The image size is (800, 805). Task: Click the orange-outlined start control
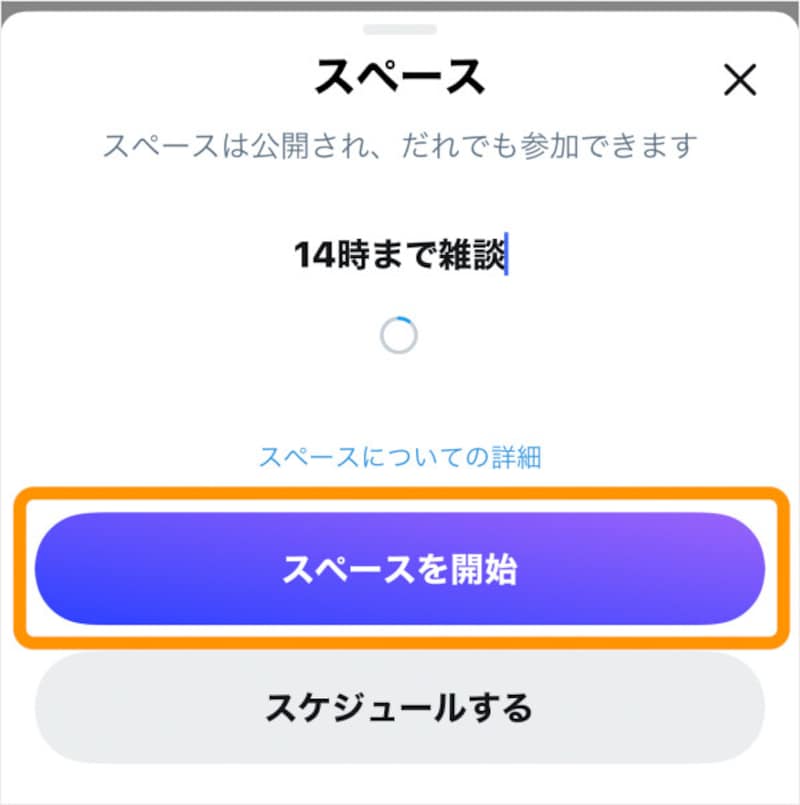tap(400, 568)
